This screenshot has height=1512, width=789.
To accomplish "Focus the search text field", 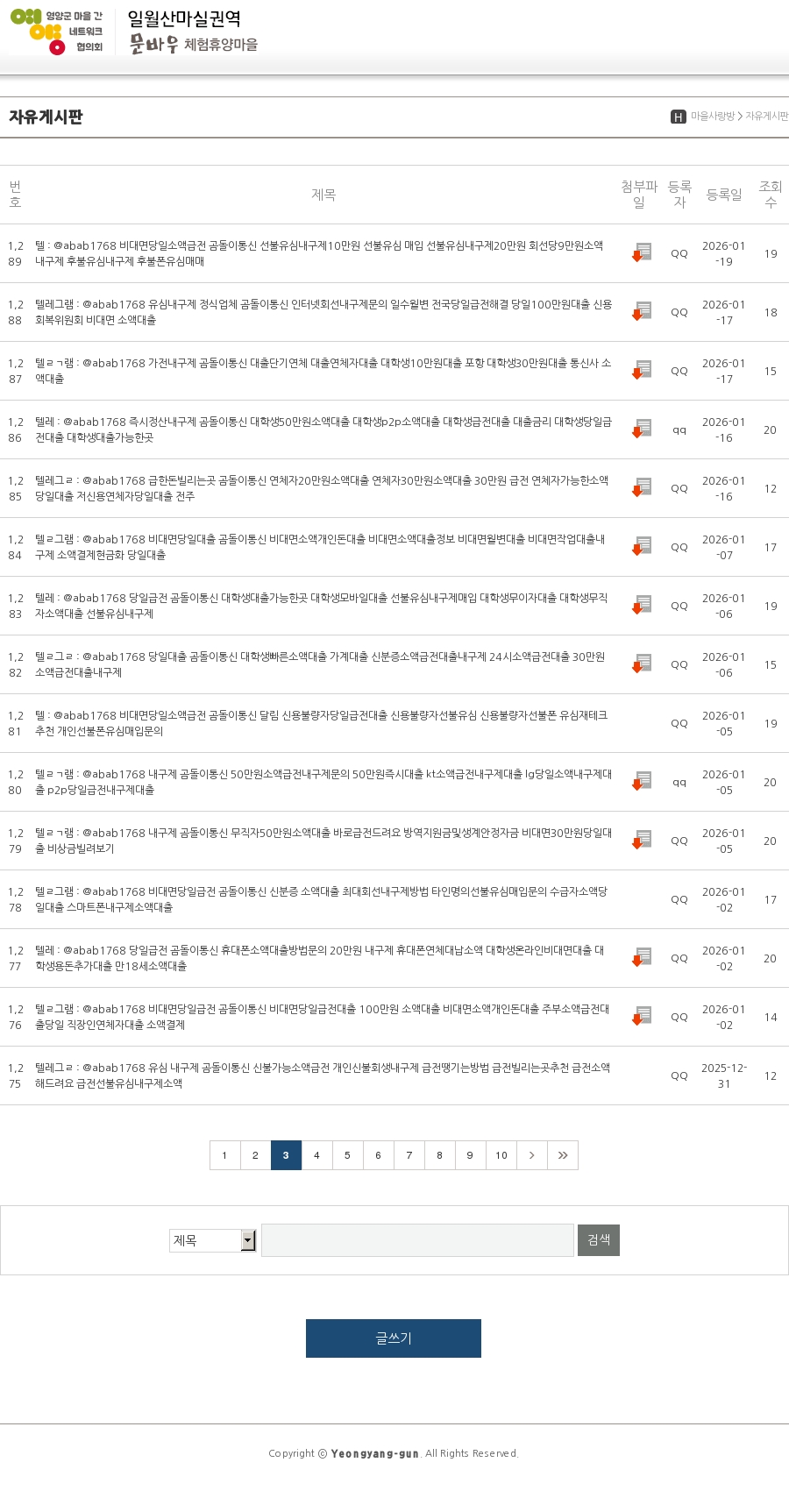I will click(x=417, y=1240).
